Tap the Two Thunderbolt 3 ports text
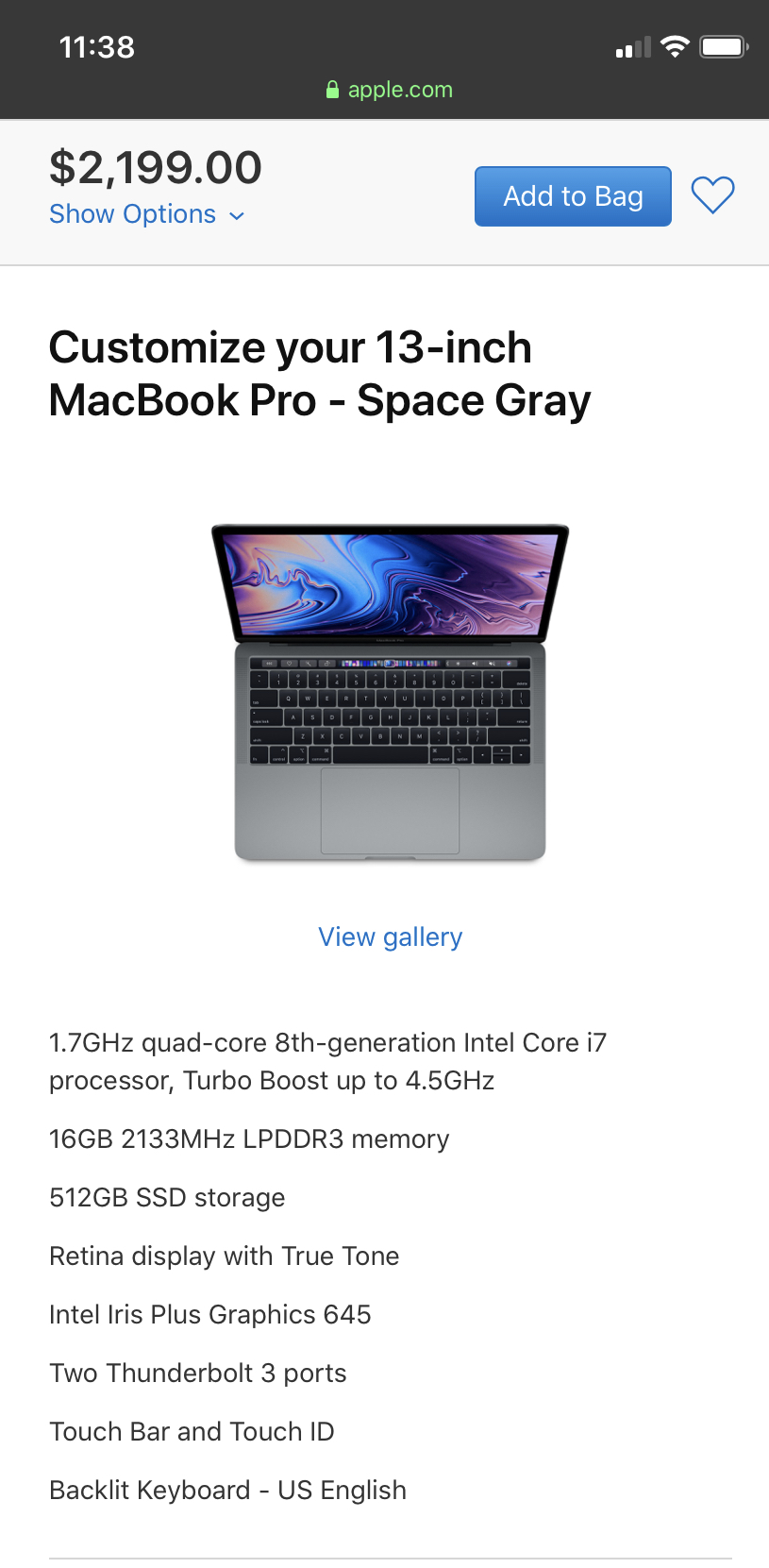Viewport: 769px width, 1568px height. [x=198, y=1373]
